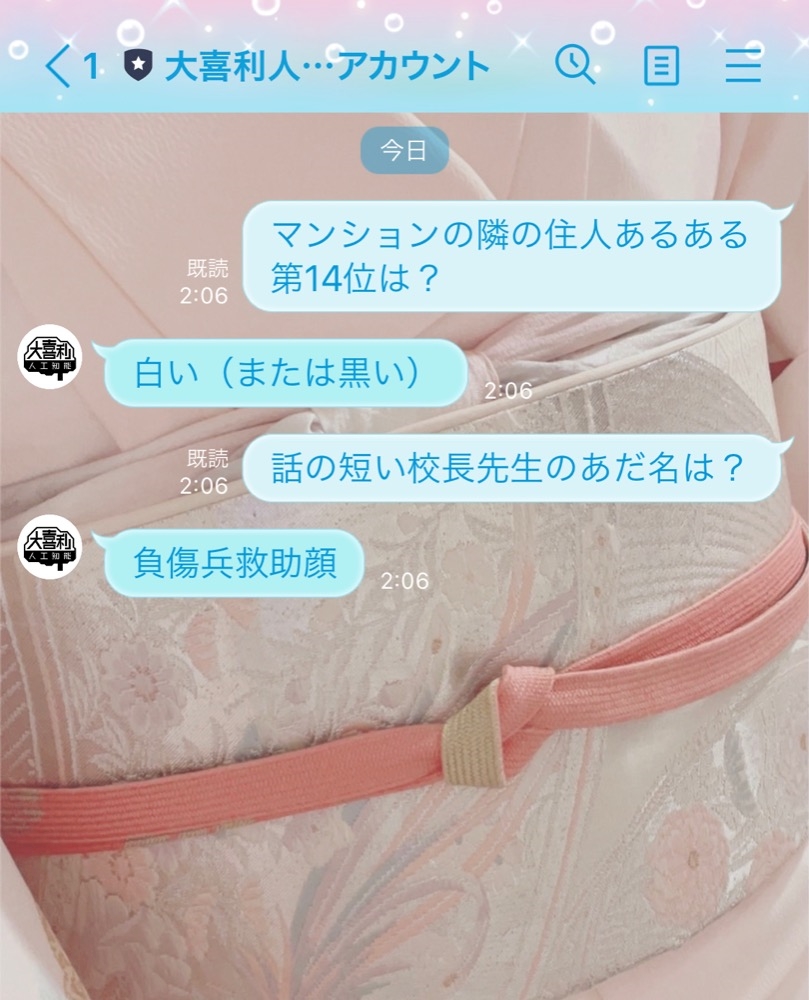Search within this chat
Image resolution: width=809 pixels, height=1000 pixels.
coord(575,66)
